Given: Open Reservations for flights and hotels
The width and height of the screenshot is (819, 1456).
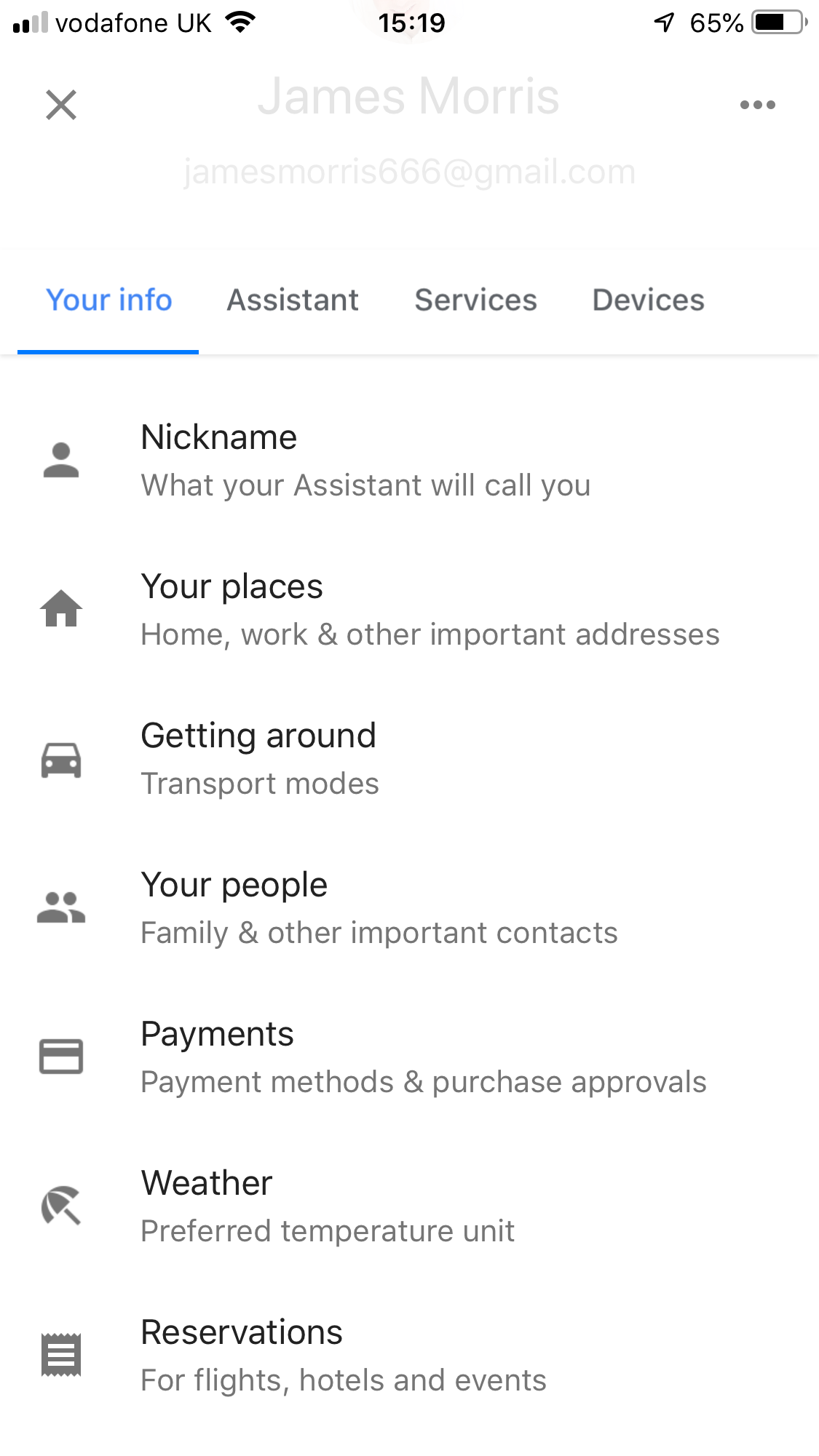Looking at the screenshot, I should click(342, 1356).
